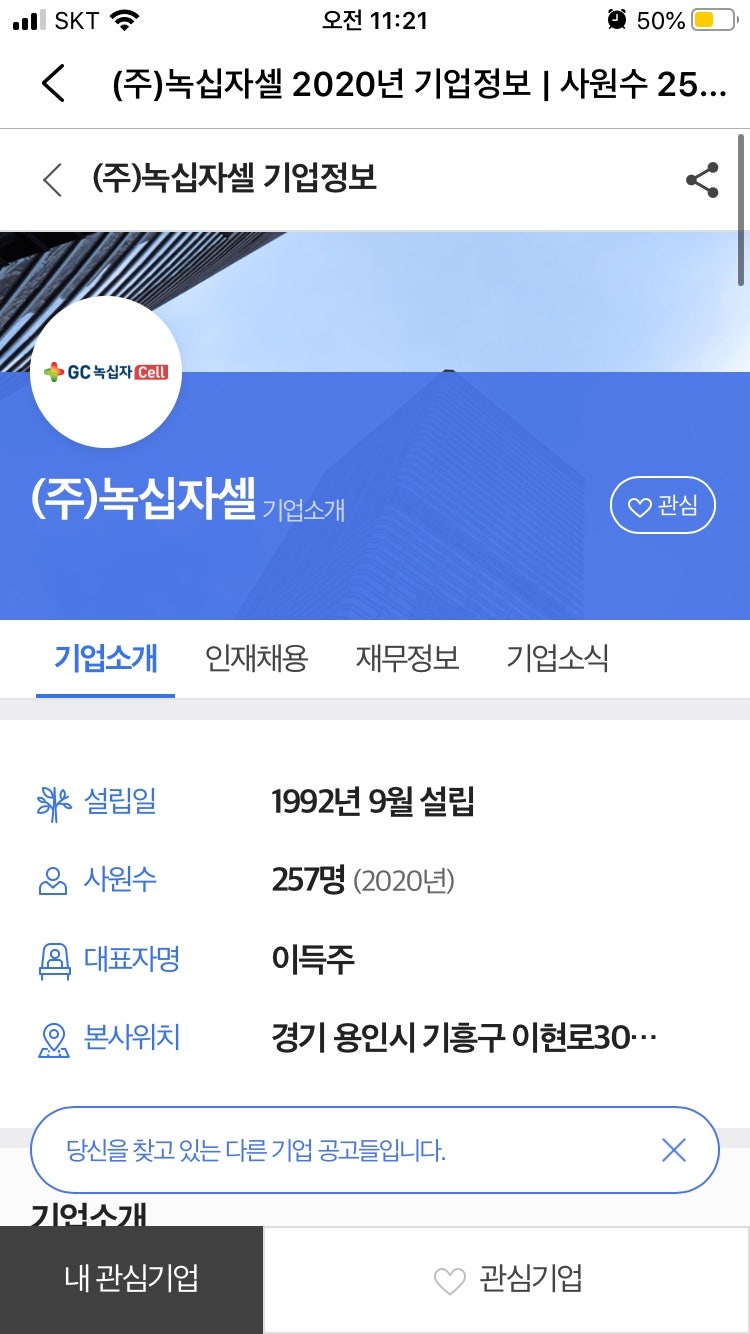This screenshot has height=1334, width=750.
Task: Dismiss the other company postings notice
Action: 674,1150
